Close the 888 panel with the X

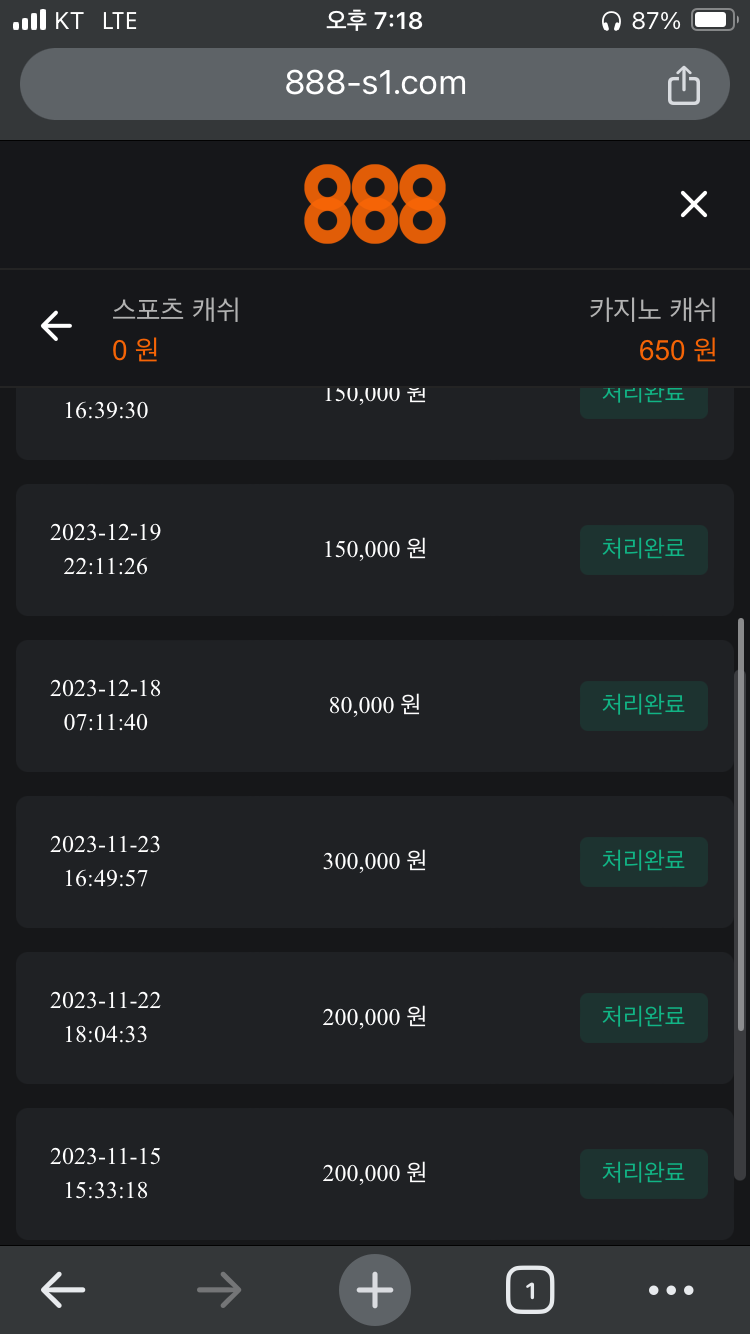click(693, 204)
